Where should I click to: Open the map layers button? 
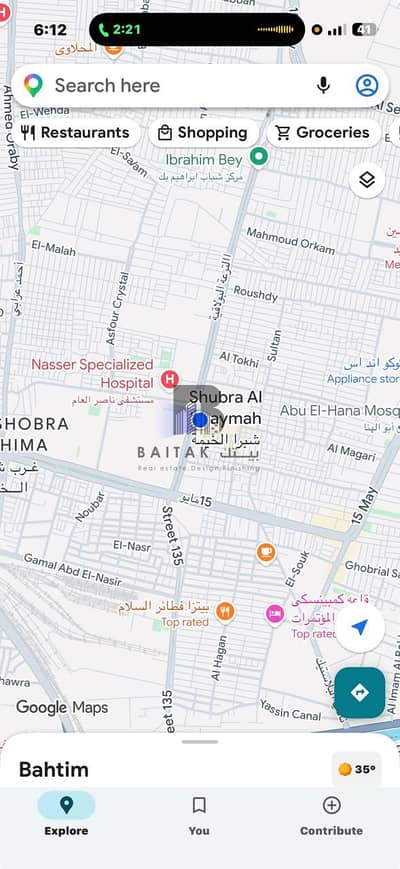click(x=367, y=180)
